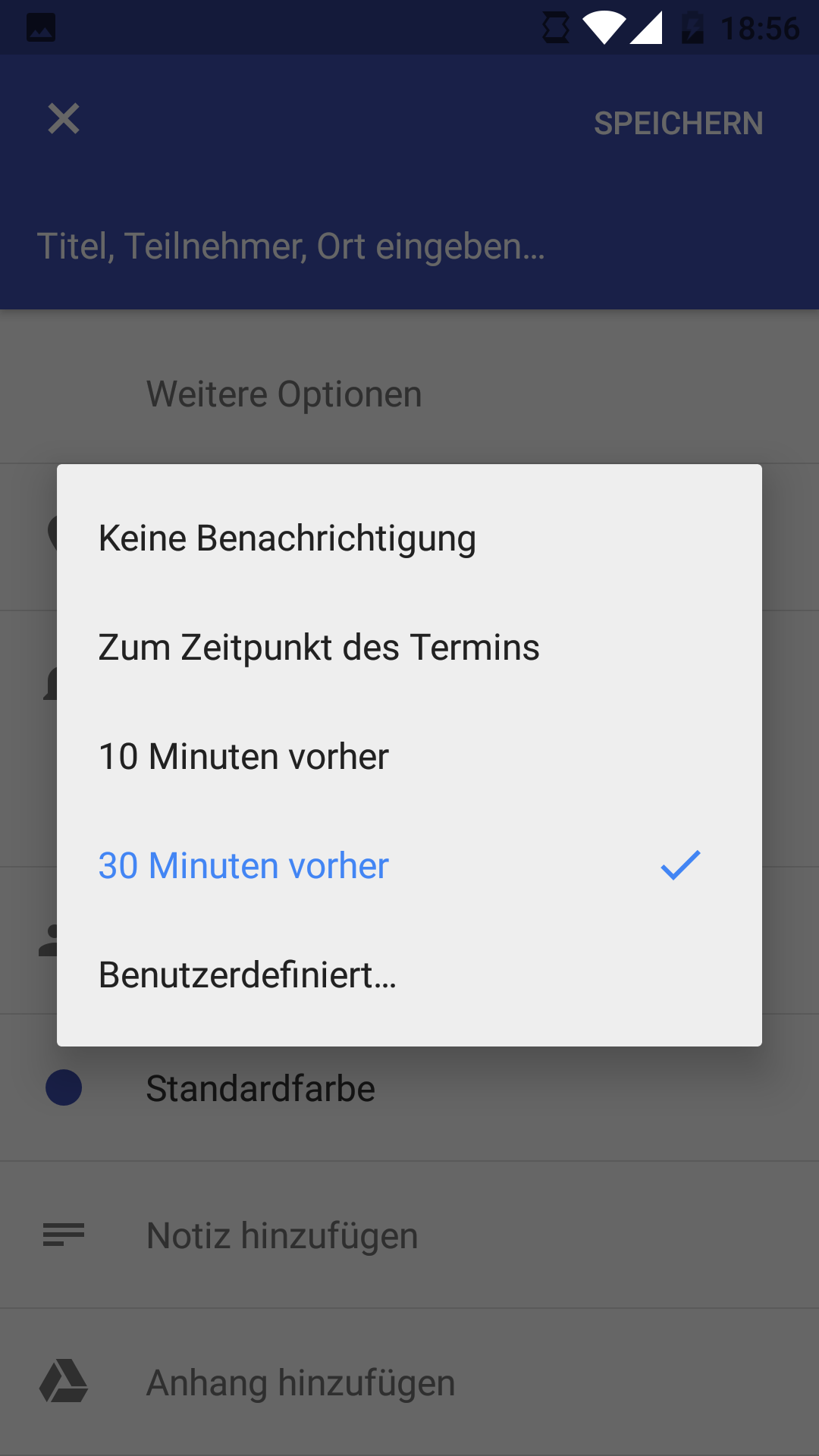Tap SPEICHERN to save the event

pyautogui.click(x=679, y=123)
